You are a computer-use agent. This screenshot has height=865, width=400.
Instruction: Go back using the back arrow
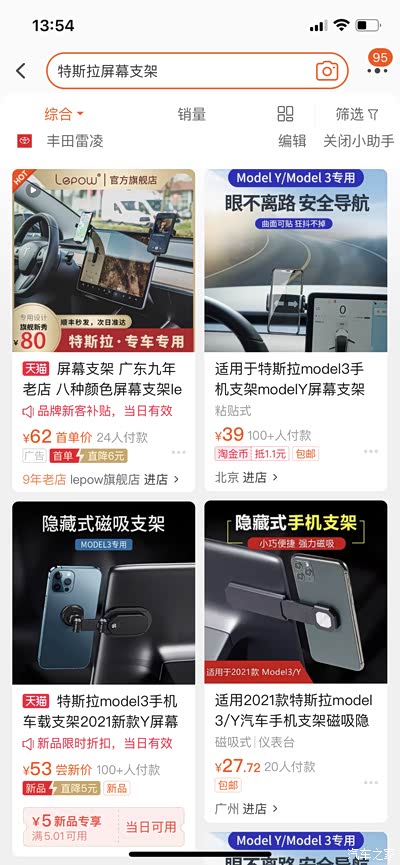click(21, 71)
